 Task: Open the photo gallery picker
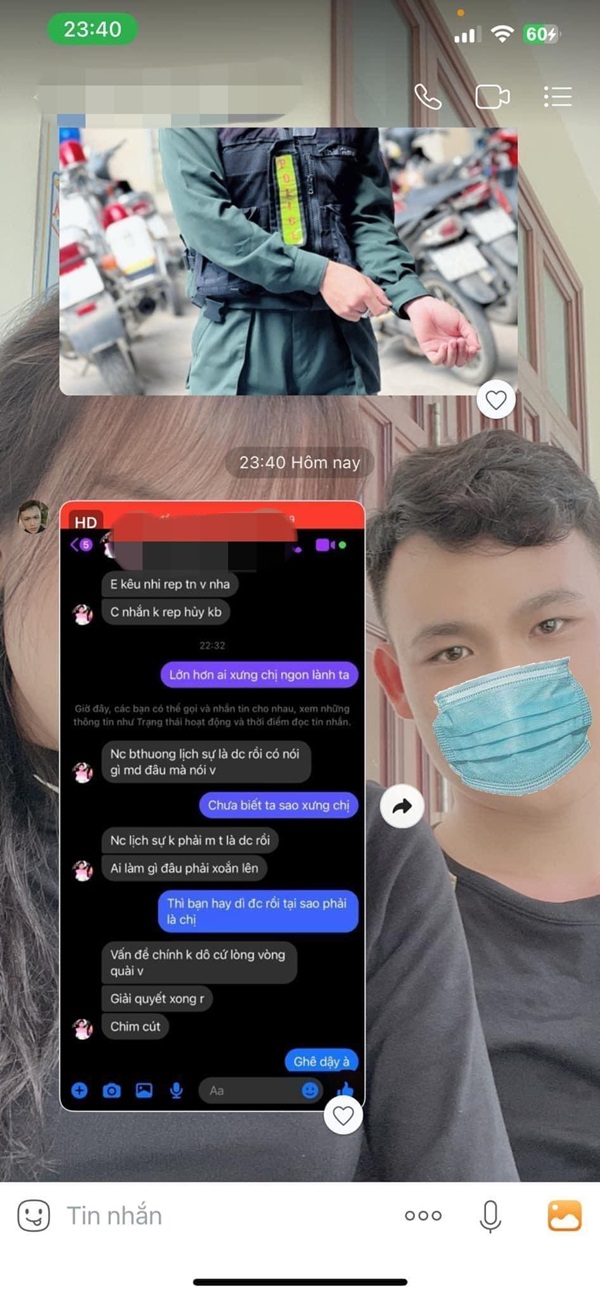565,1215
